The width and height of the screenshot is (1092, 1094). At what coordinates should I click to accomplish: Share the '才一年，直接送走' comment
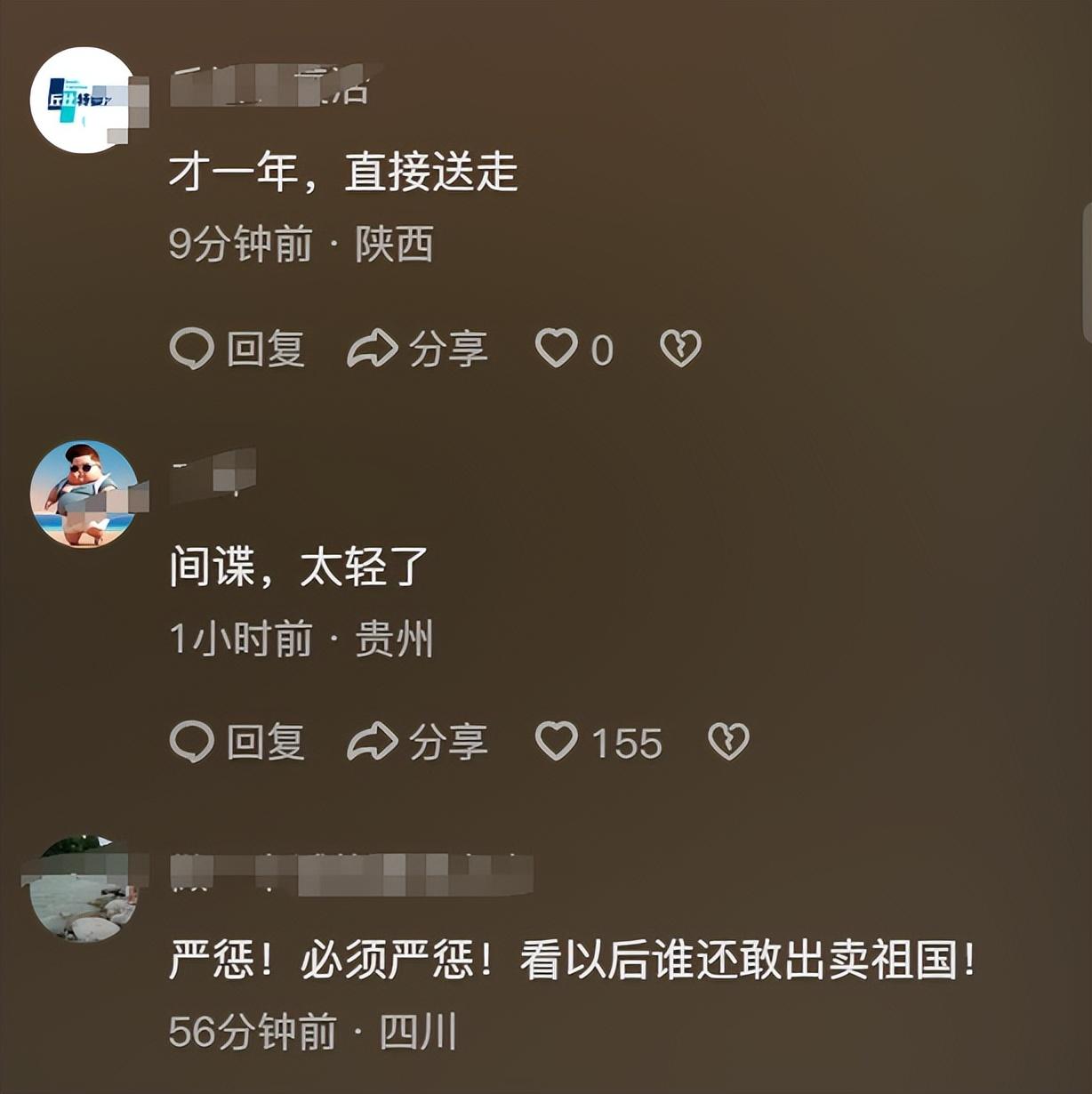(417, 349)
